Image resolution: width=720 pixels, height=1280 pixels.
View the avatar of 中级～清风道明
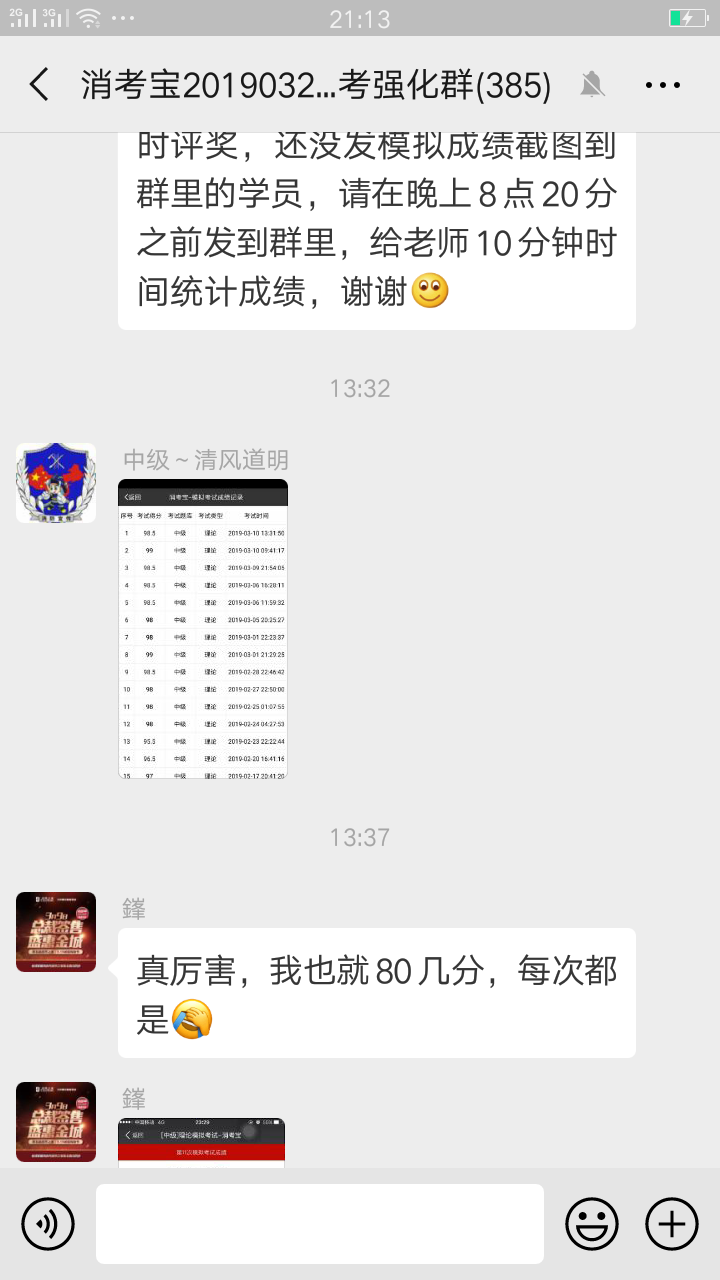[x=56, y=483]
